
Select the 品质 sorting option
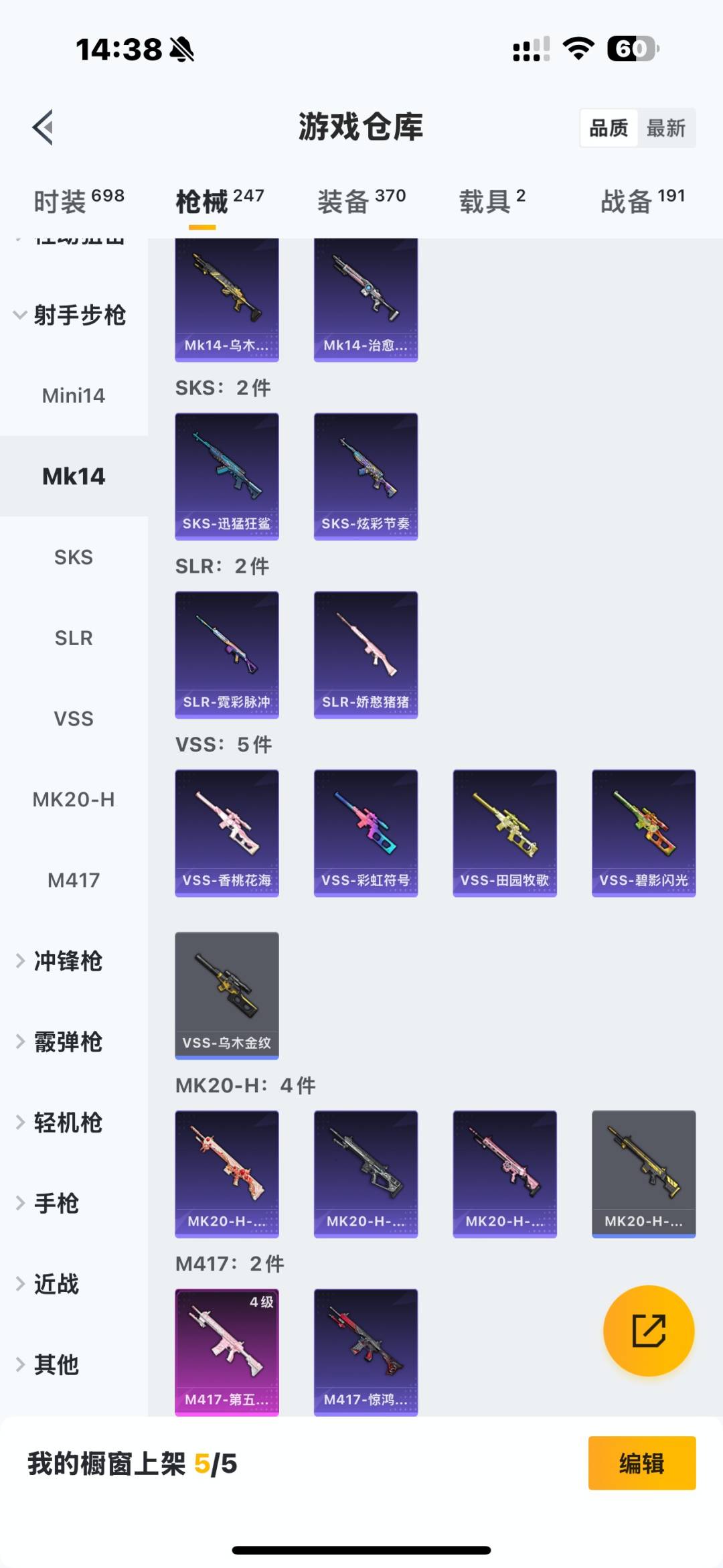click(x=608, y=127)
